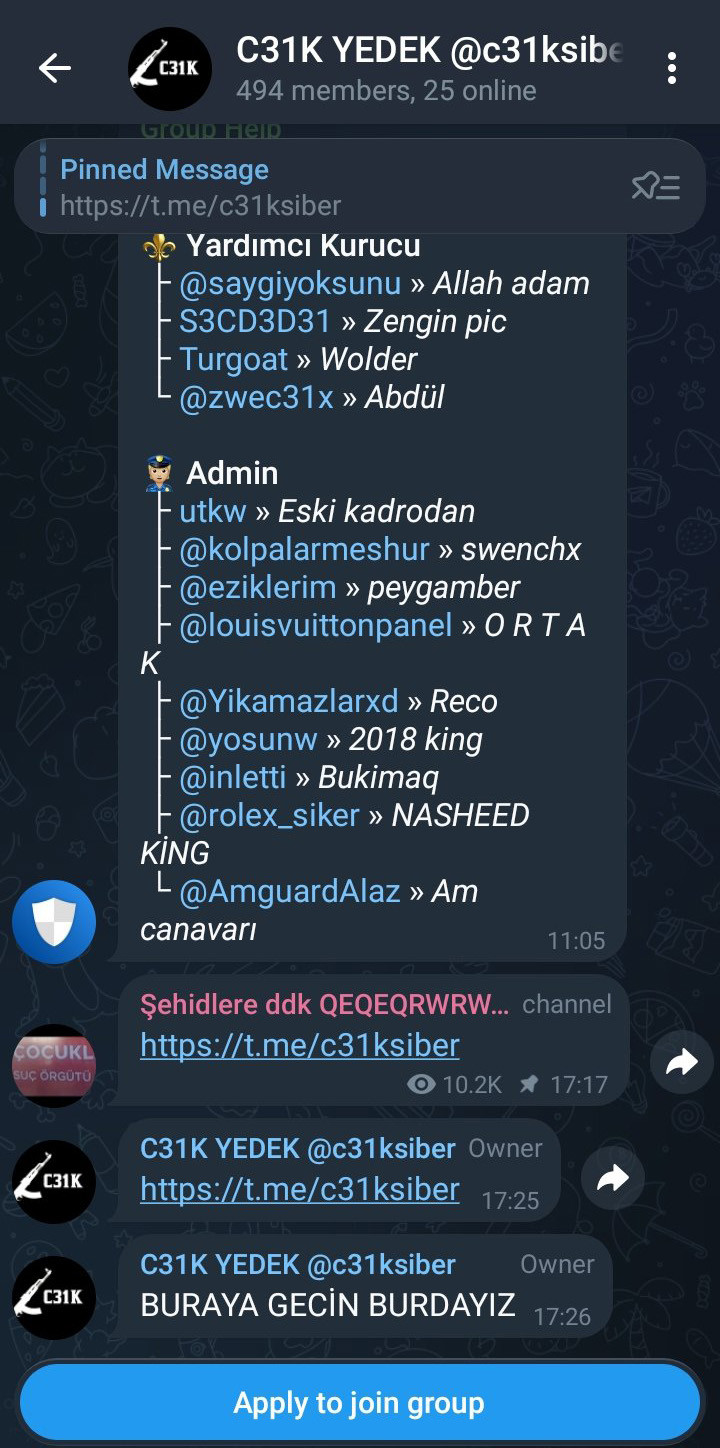Open t.me/c31ksiber link in channel post
Screen dimensions: 720x1448
(x=300, y=1046)
